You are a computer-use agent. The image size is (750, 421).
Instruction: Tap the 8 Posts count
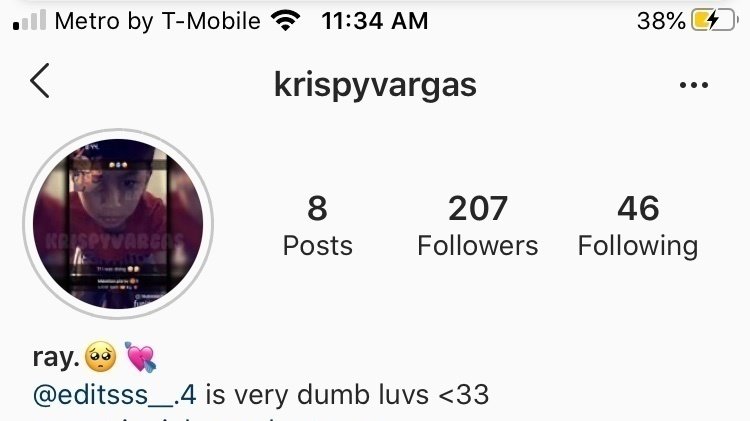tap(317, 226)
